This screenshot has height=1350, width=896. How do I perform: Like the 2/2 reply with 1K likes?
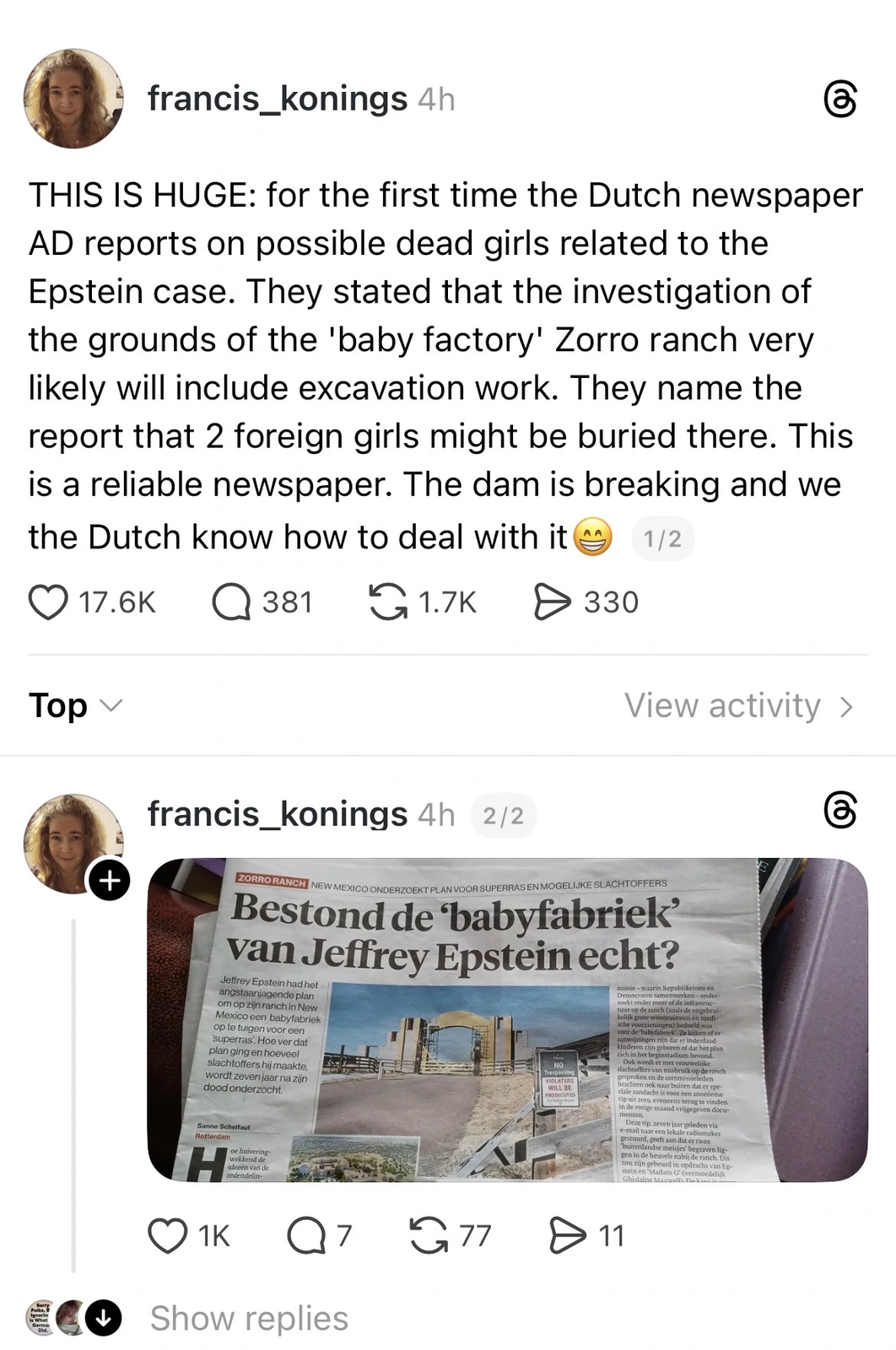pyautogui.click(x=167, y=1235)
